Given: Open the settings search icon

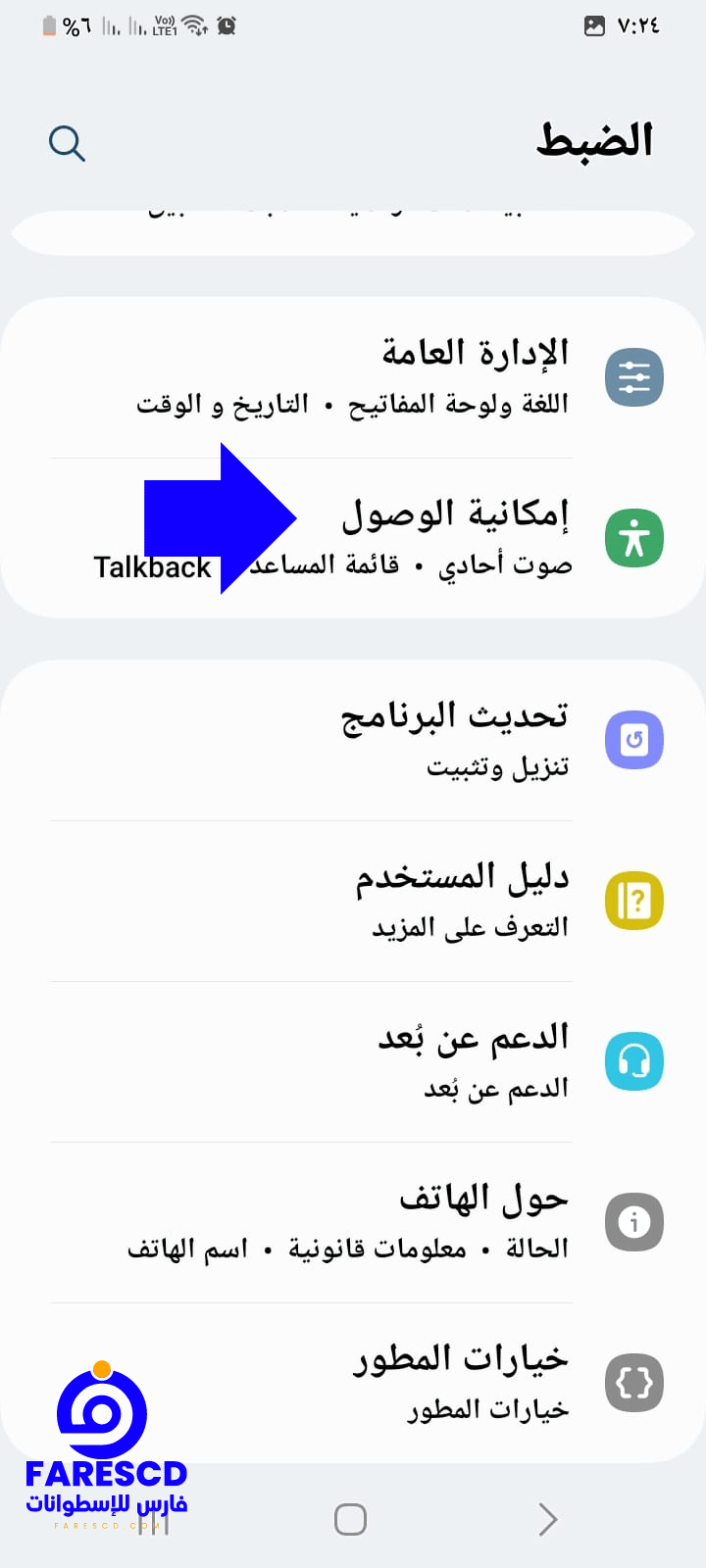Looking at the screenshot, I should coord(67,144).
